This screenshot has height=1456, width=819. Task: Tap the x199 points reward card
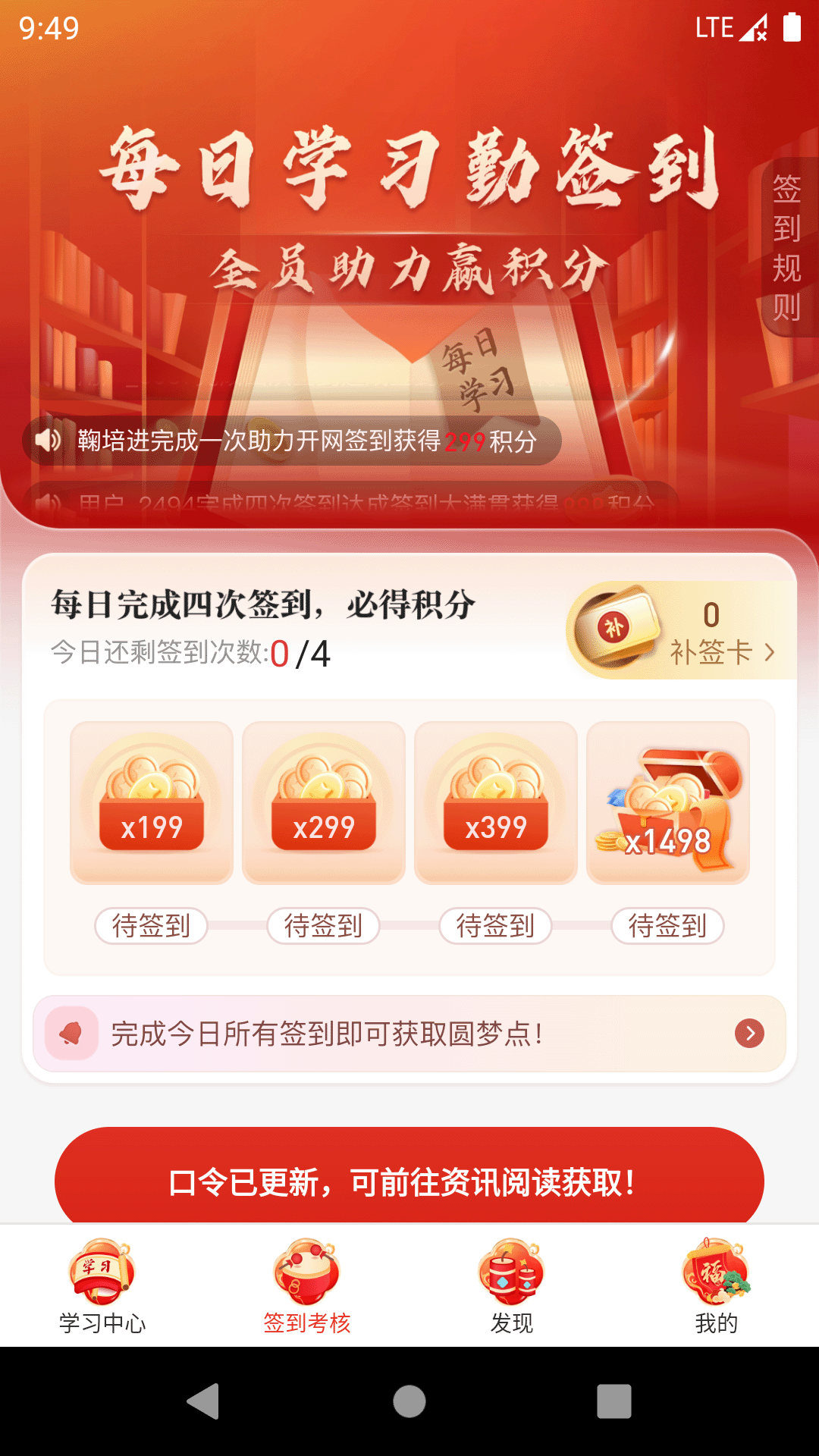152,802
